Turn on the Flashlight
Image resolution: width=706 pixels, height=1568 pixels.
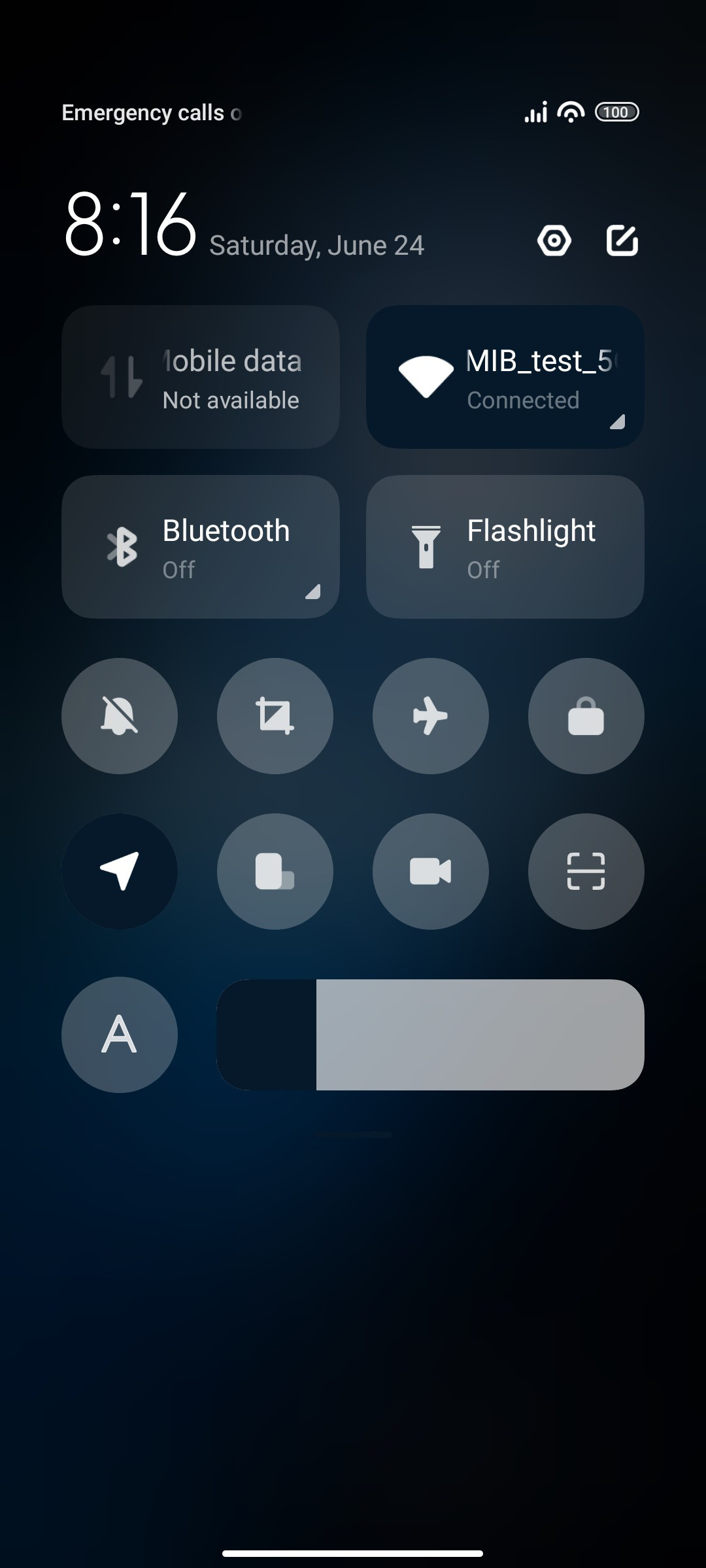point(505,547)
